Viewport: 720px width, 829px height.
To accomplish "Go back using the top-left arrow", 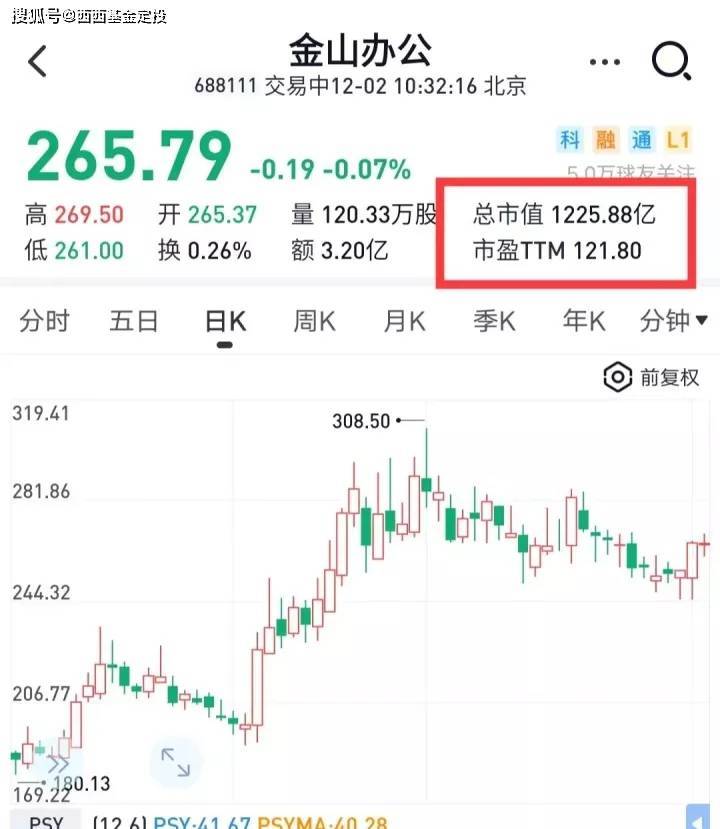I will 38,62.
